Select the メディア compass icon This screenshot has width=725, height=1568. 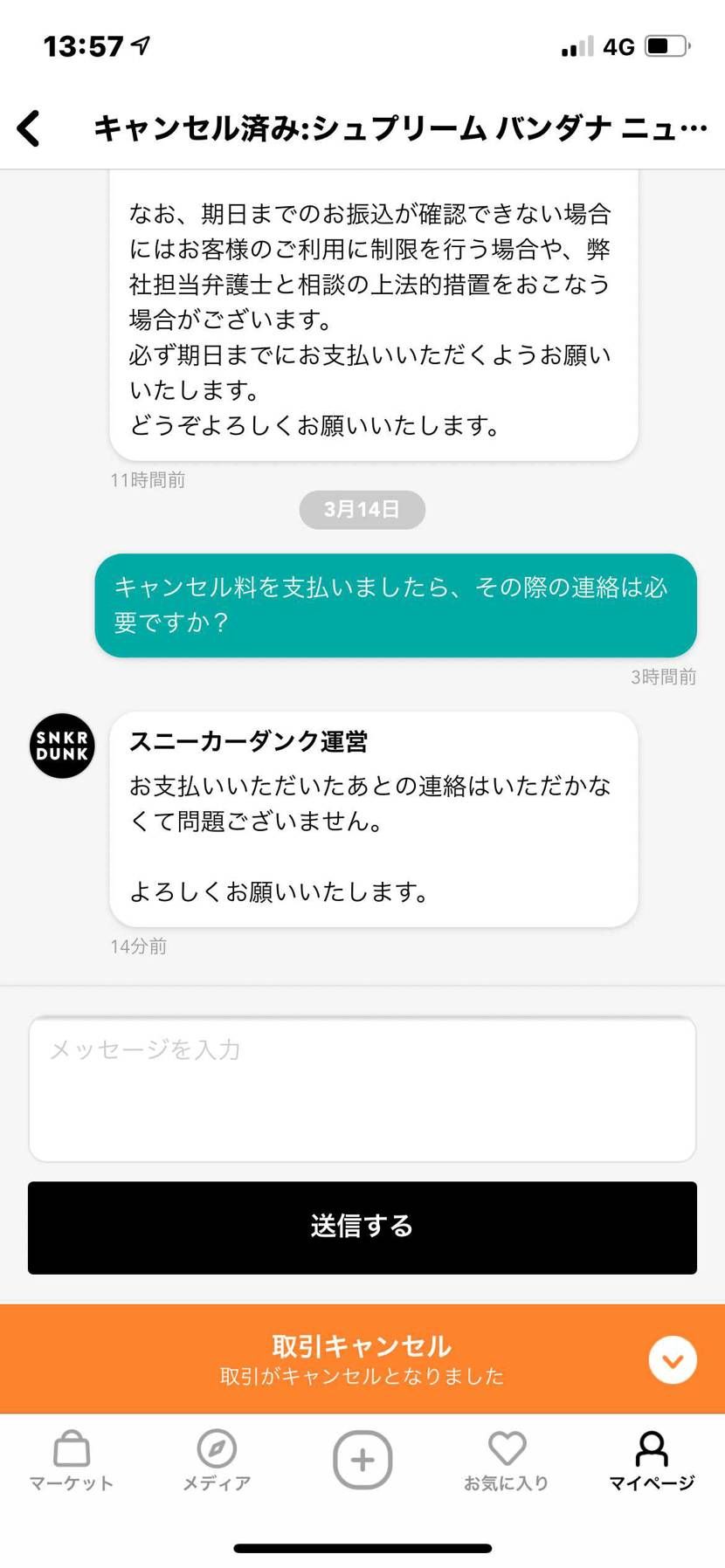point(216,1450)
